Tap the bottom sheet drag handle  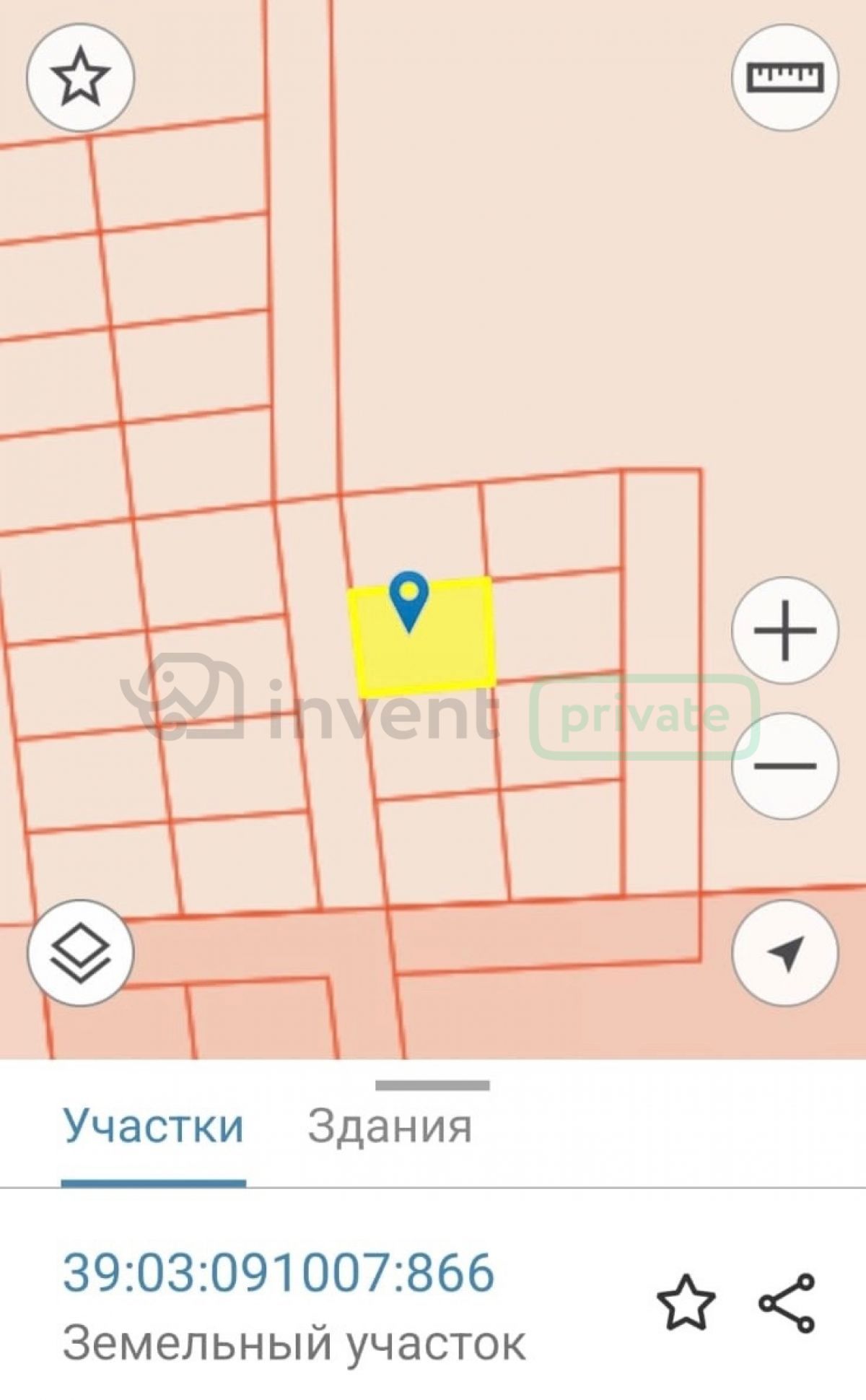click(432, 1085)
